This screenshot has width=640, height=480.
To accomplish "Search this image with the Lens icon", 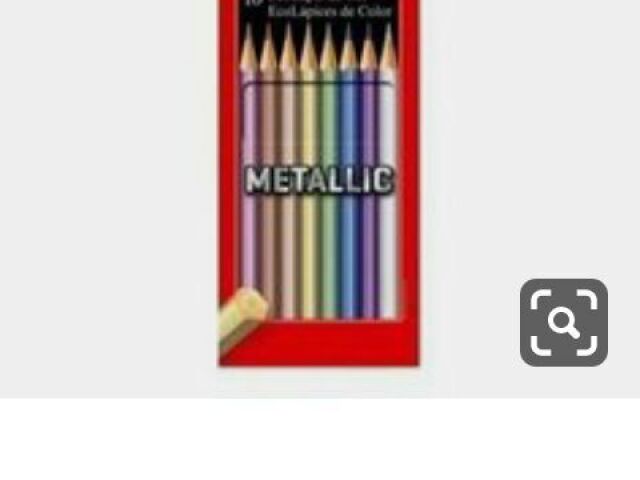I will tap(563, 322).
